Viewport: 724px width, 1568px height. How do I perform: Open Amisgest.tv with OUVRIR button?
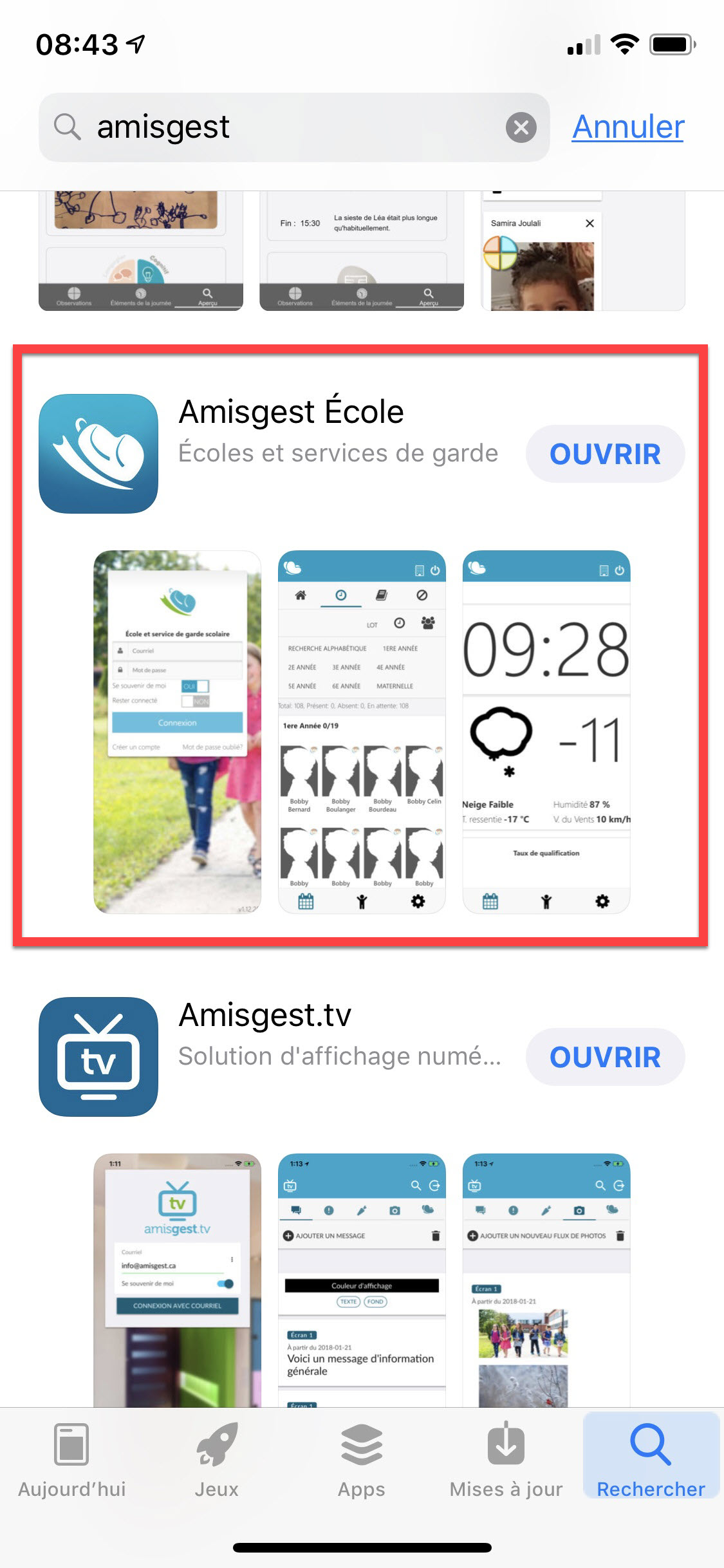pyautogui.click(x=605, y=1057)
